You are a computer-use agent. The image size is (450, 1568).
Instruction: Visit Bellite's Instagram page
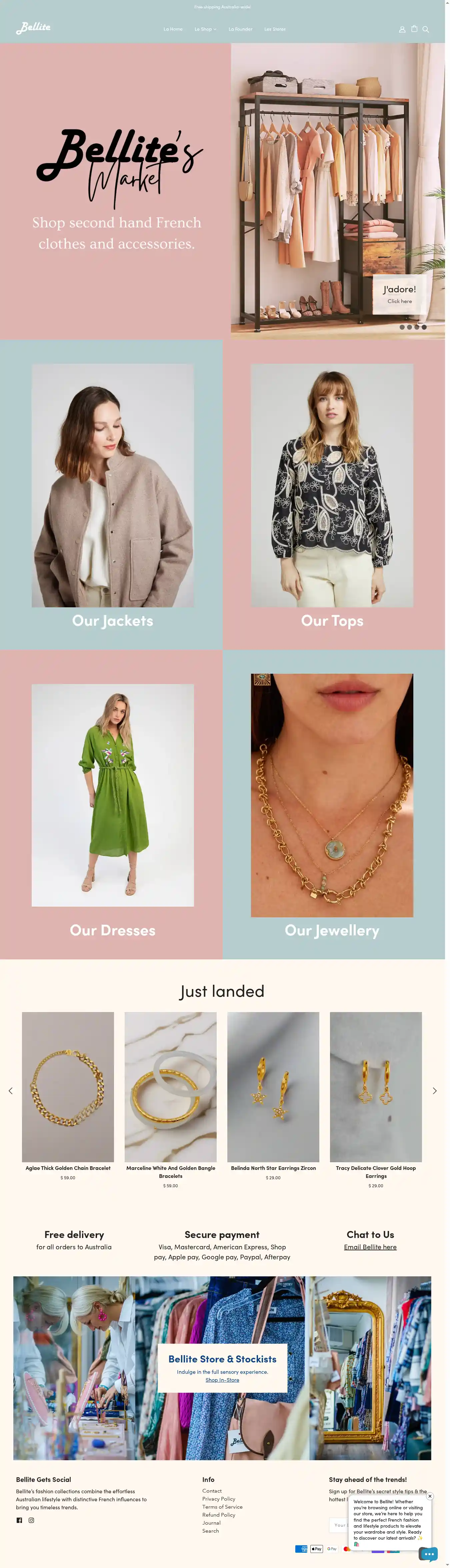click(31, 1520)
